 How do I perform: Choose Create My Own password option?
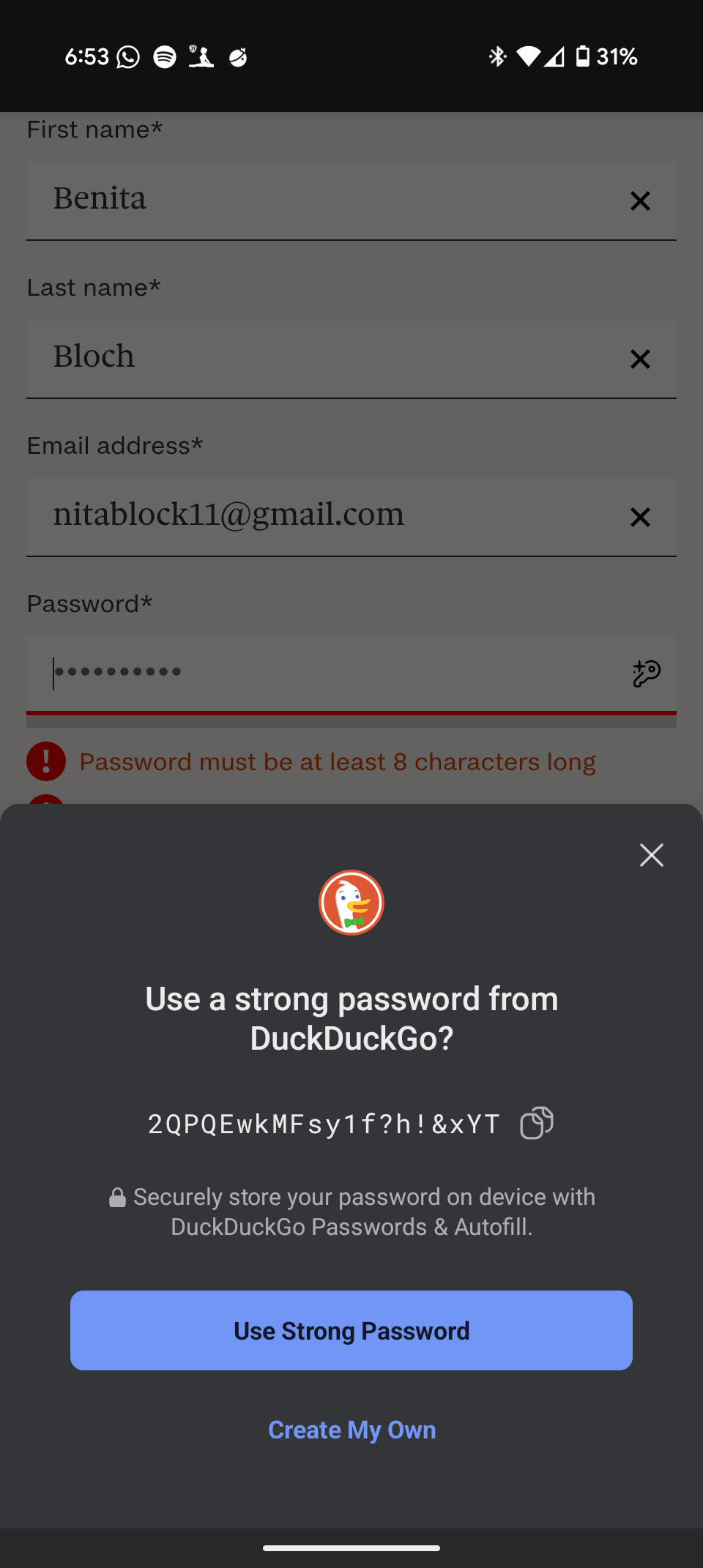pos(351,1430)
